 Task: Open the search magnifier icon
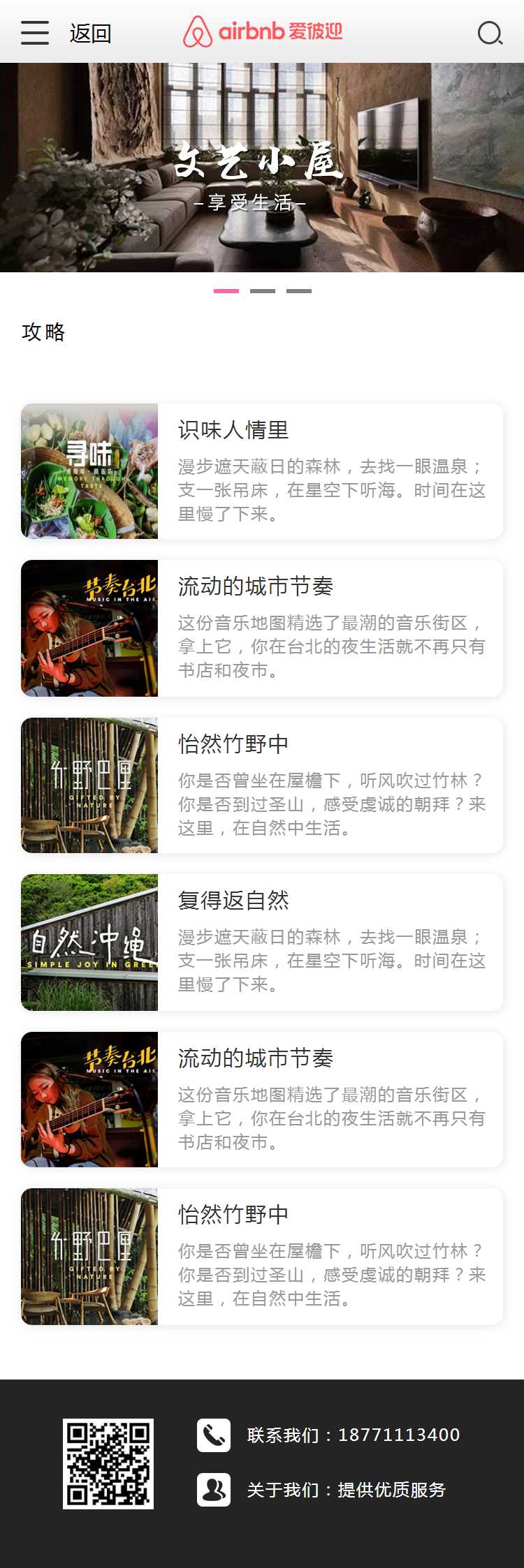pyautogui.click(x=490, y=33)
